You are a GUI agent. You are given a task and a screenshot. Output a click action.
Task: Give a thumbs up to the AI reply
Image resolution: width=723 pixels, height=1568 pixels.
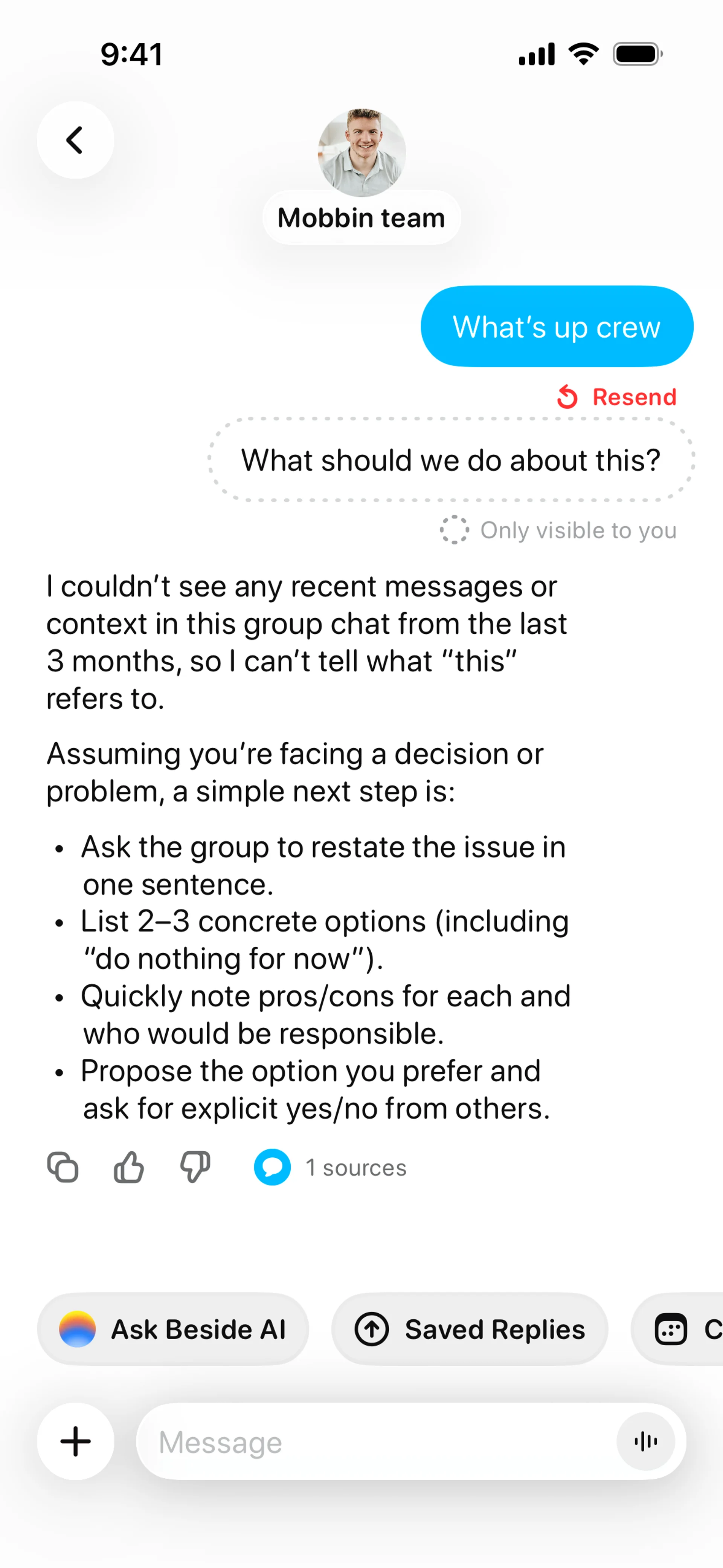coord(129,1167)
